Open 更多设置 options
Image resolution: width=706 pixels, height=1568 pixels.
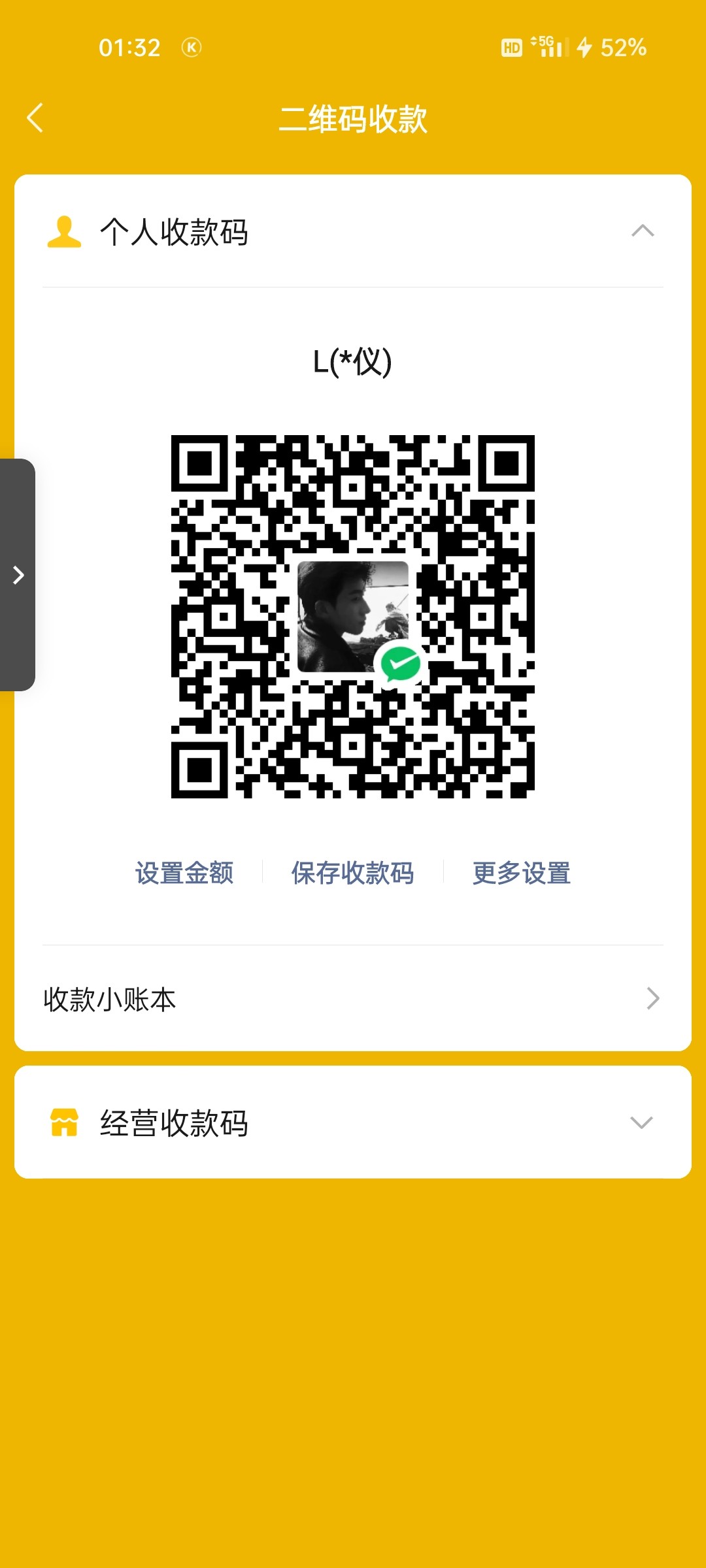pyautogui.click(x=522, y=873)
